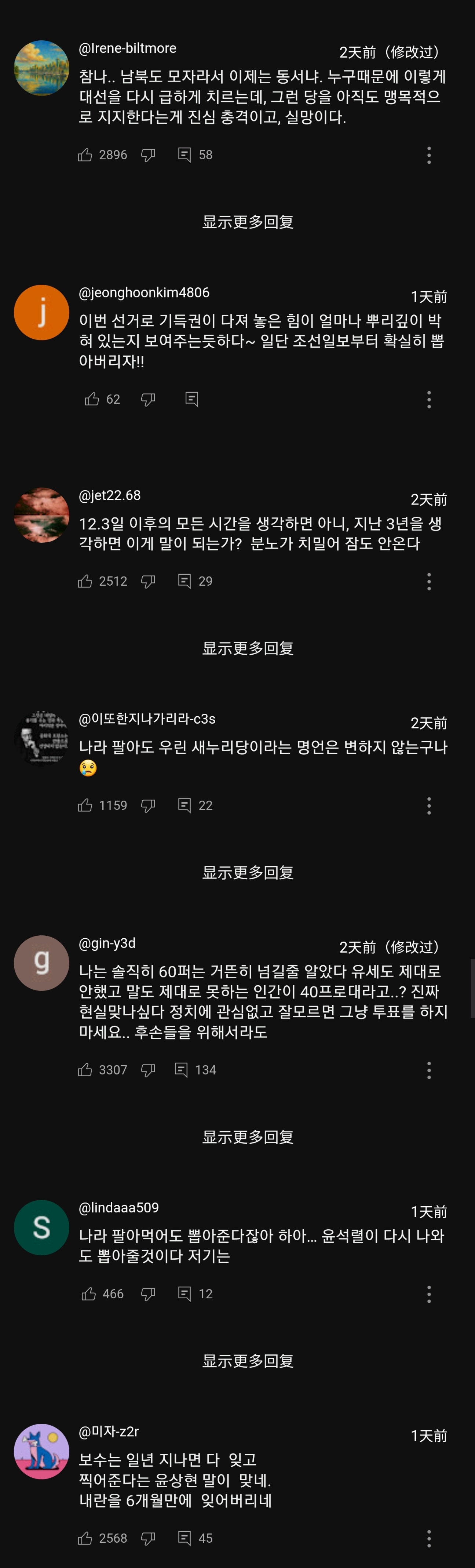Open replies on @Irene-biltmore's comment
Screen dimensions: 475x1568
184,154
